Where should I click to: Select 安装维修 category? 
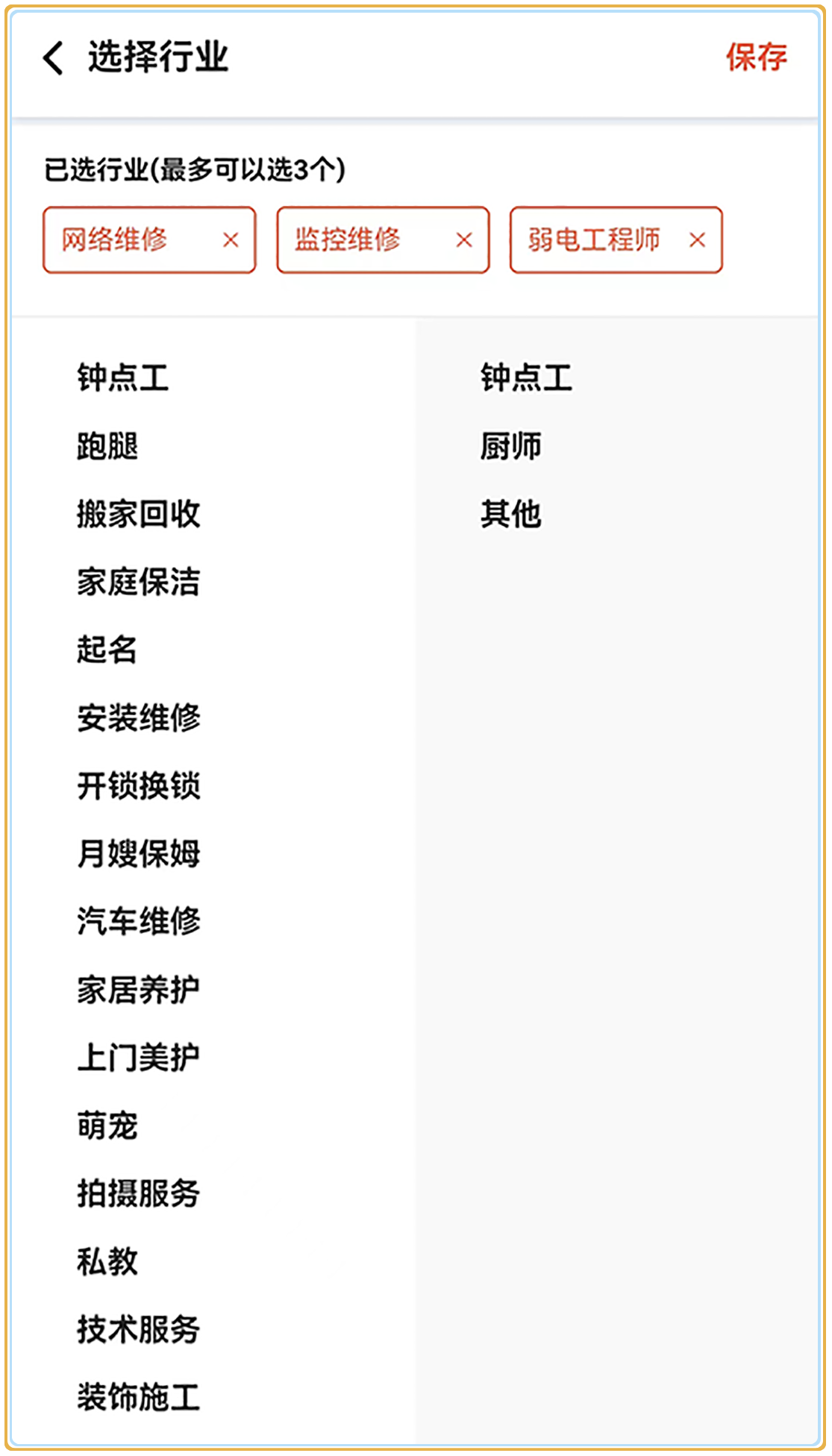click(x=138, y=718)
